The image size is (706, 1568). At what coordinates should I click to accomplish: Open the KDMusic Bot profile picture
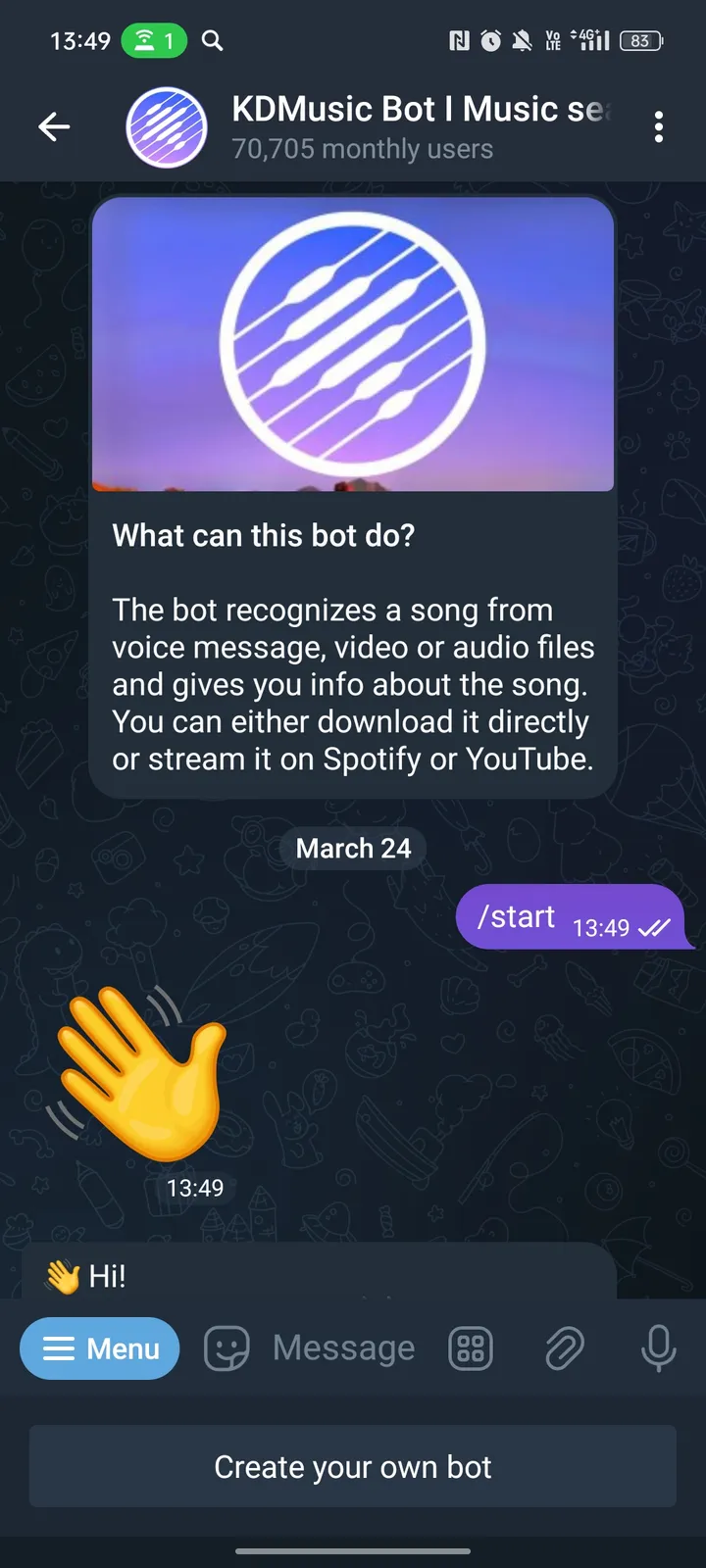tap(167, 126)
